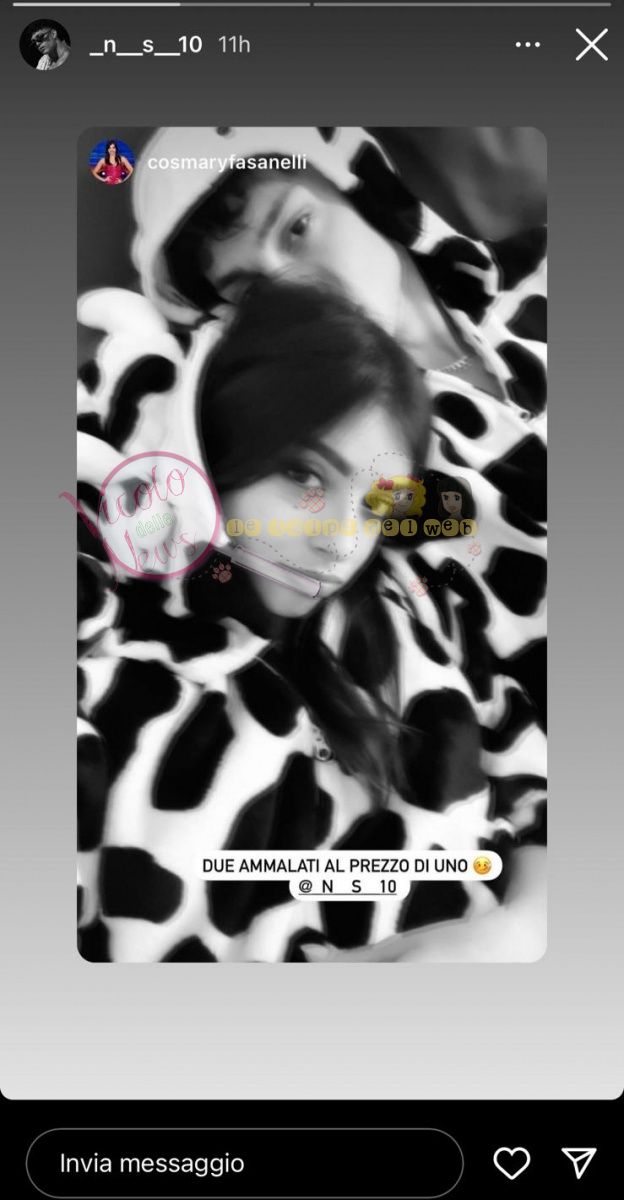Like this story with the heart
This screenshot has width=624, height=1200.
point(512,1163)
